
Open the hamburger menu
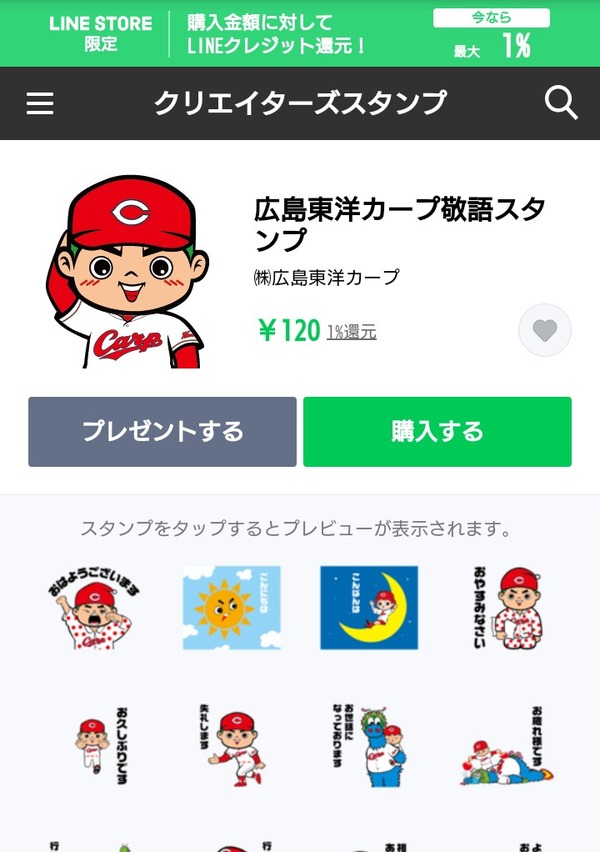pyautogui.click(x=40, y=103)
